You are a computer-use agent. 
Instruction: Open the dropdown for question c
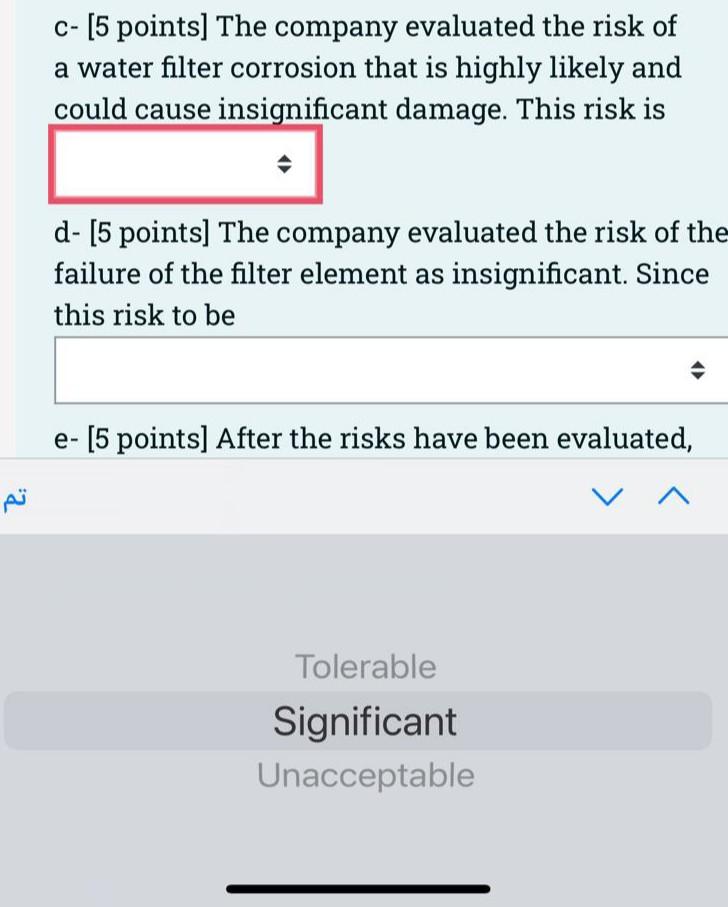click(x=185, y=164)
